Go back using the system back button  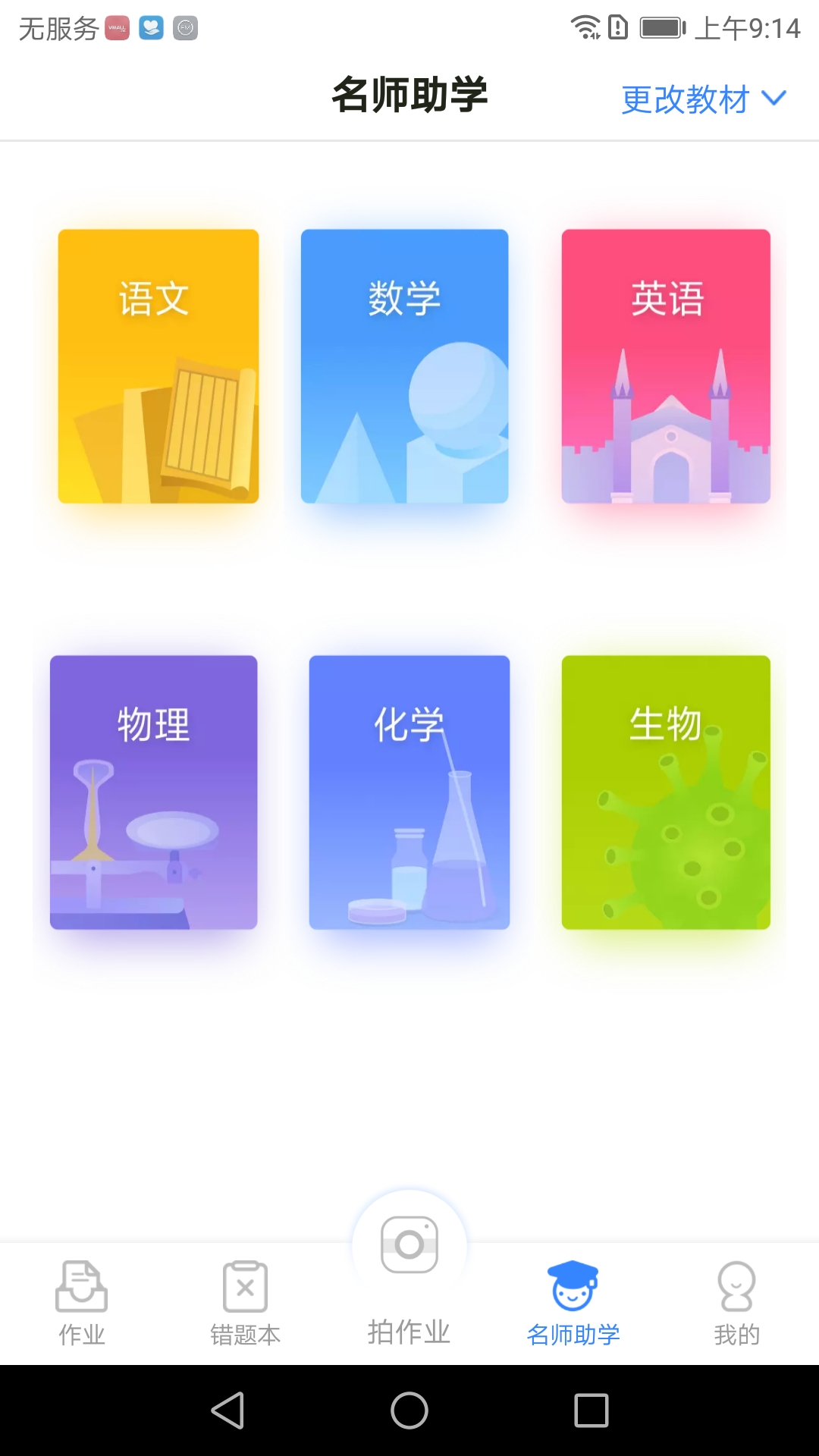pyautogui.click(x=227, y=1410)
